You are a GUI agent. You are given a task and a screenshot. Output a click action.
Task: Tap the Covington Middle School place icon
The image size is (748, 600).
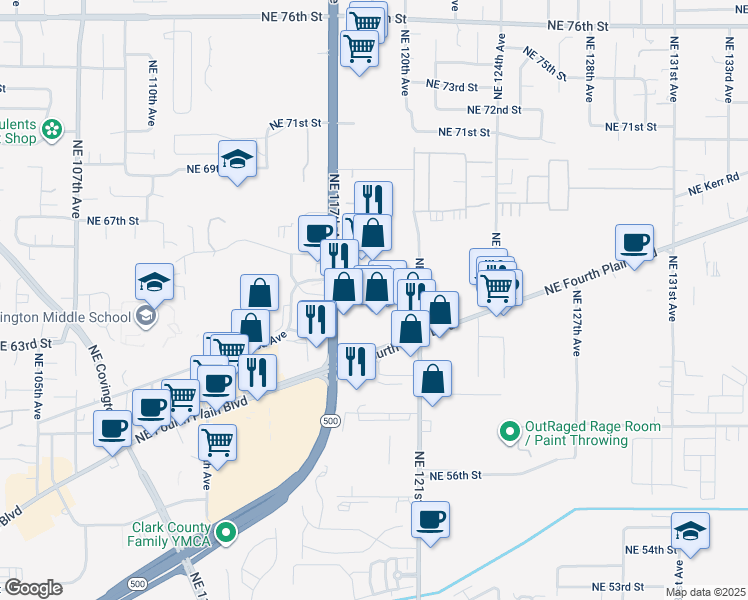(146, 317)
